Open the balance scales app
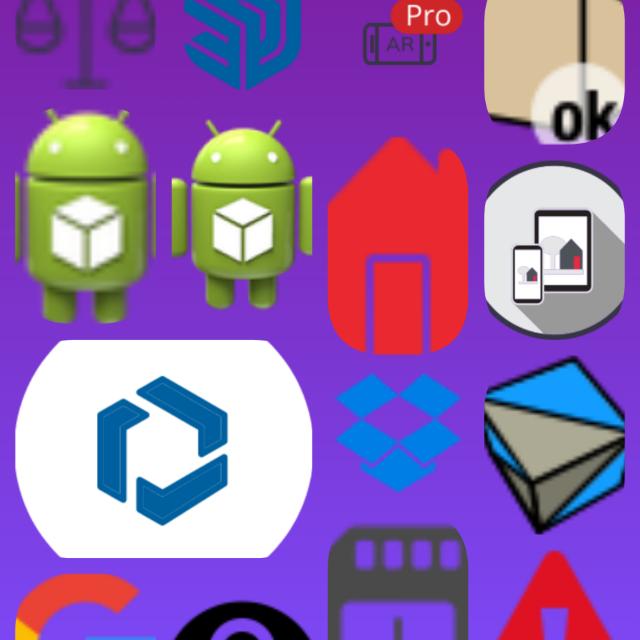640x640 pixels. [x=87, y=35]
